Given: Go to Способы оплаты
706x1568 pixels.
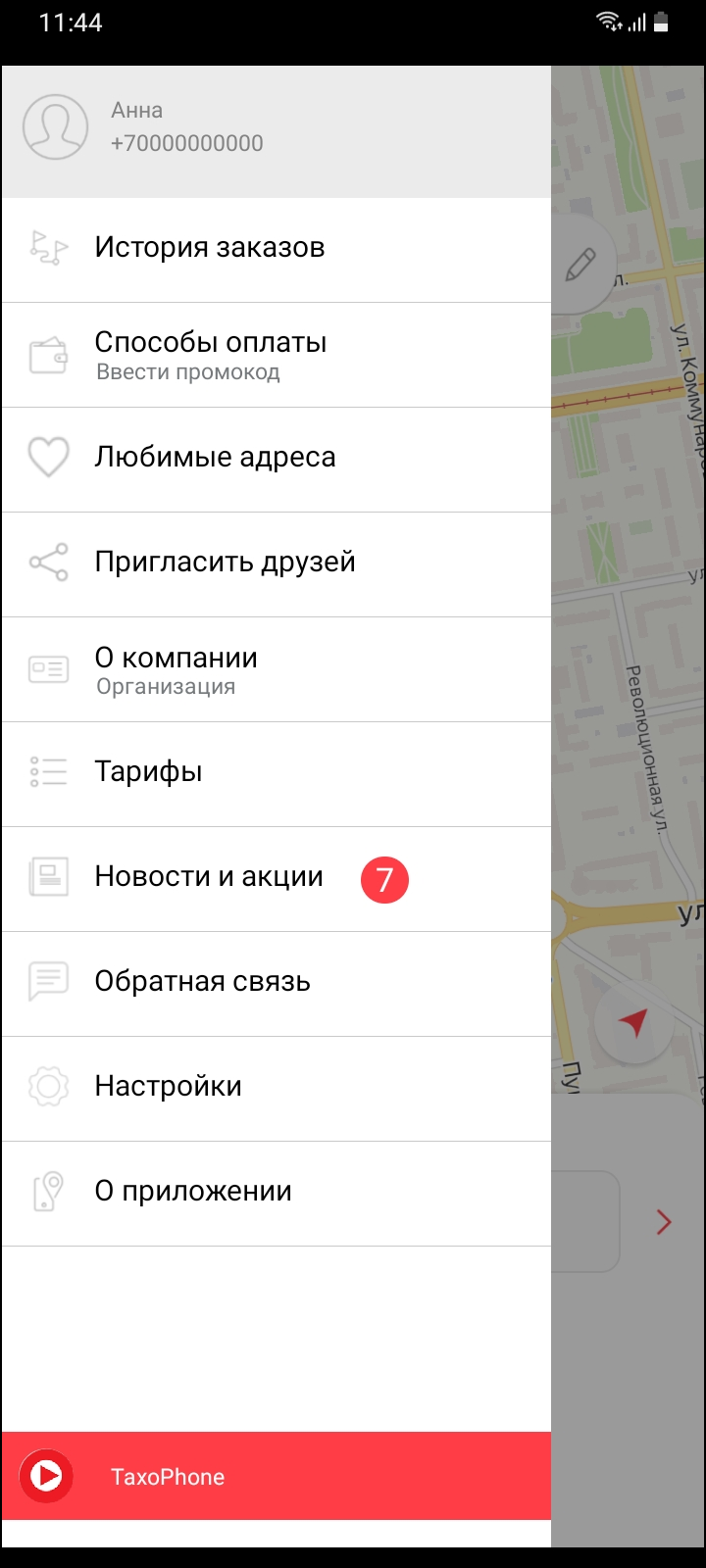Looking at the screenshot, I should [x=276, y=355].
